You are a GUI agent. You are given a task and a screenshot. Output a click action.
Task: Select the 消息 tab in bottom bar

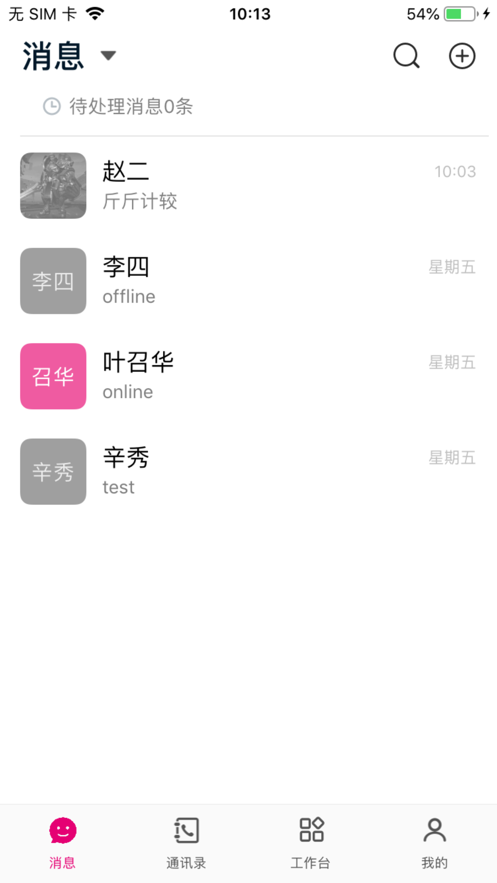[x=62, y=843]
